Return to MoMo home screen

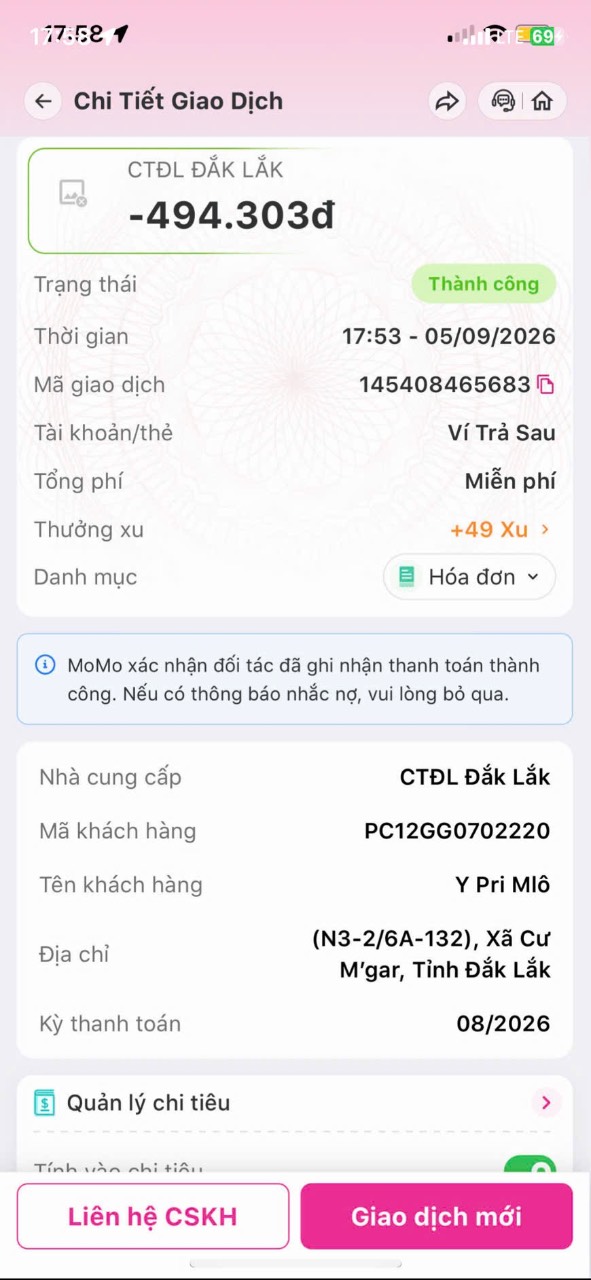click(542, 101)
